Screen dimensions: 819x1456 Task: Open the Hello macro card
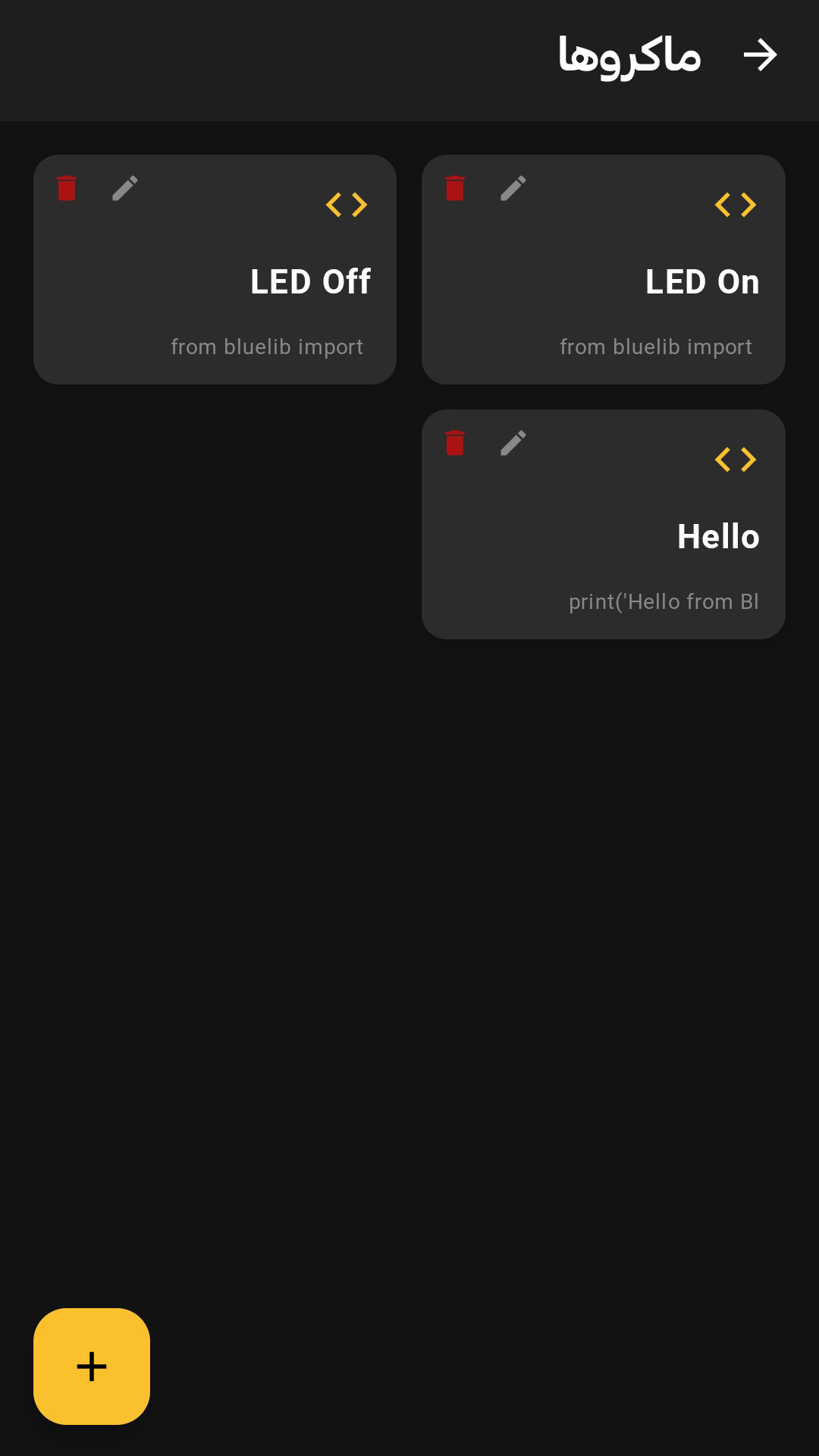[604, 524]
